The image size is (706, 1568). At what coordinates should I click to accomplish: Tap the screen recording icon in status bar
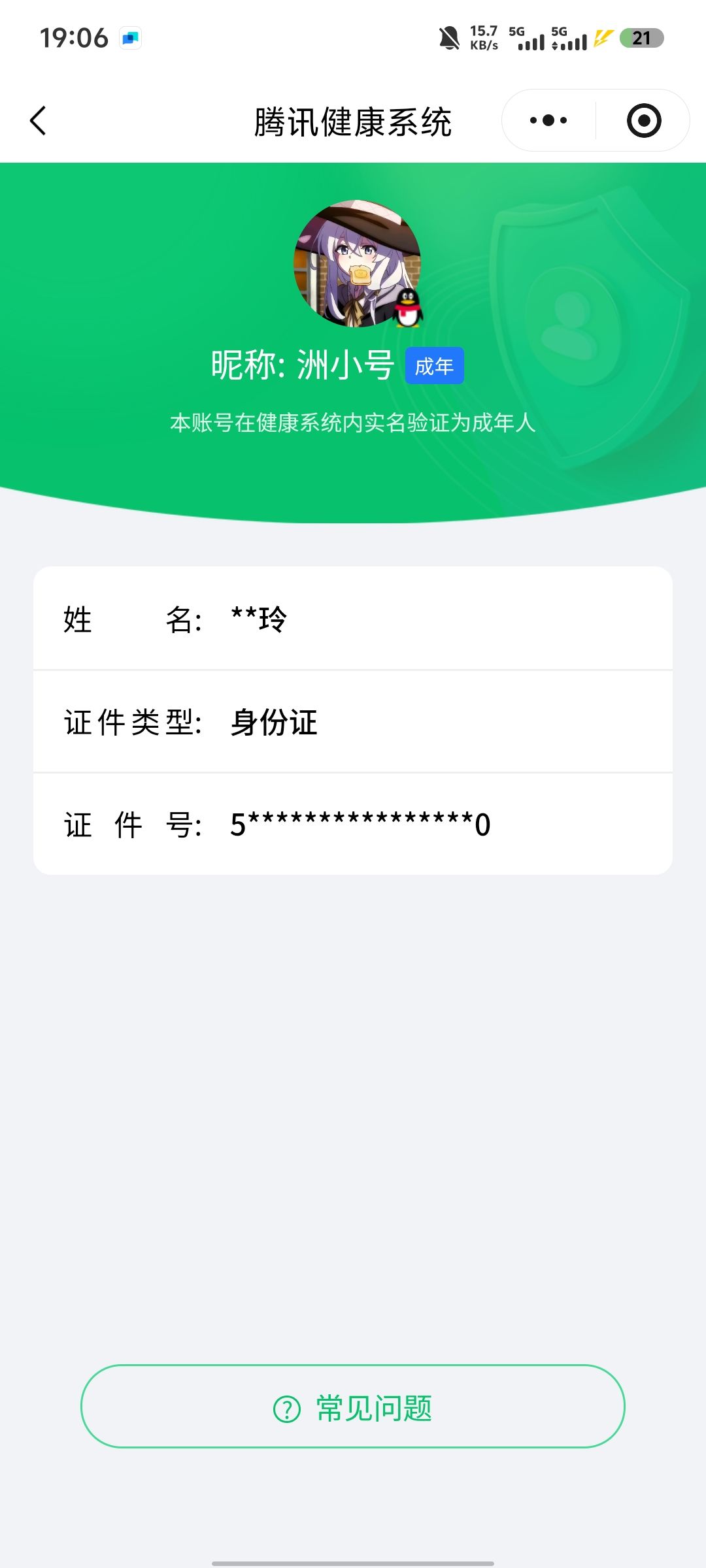coord(131,38)
